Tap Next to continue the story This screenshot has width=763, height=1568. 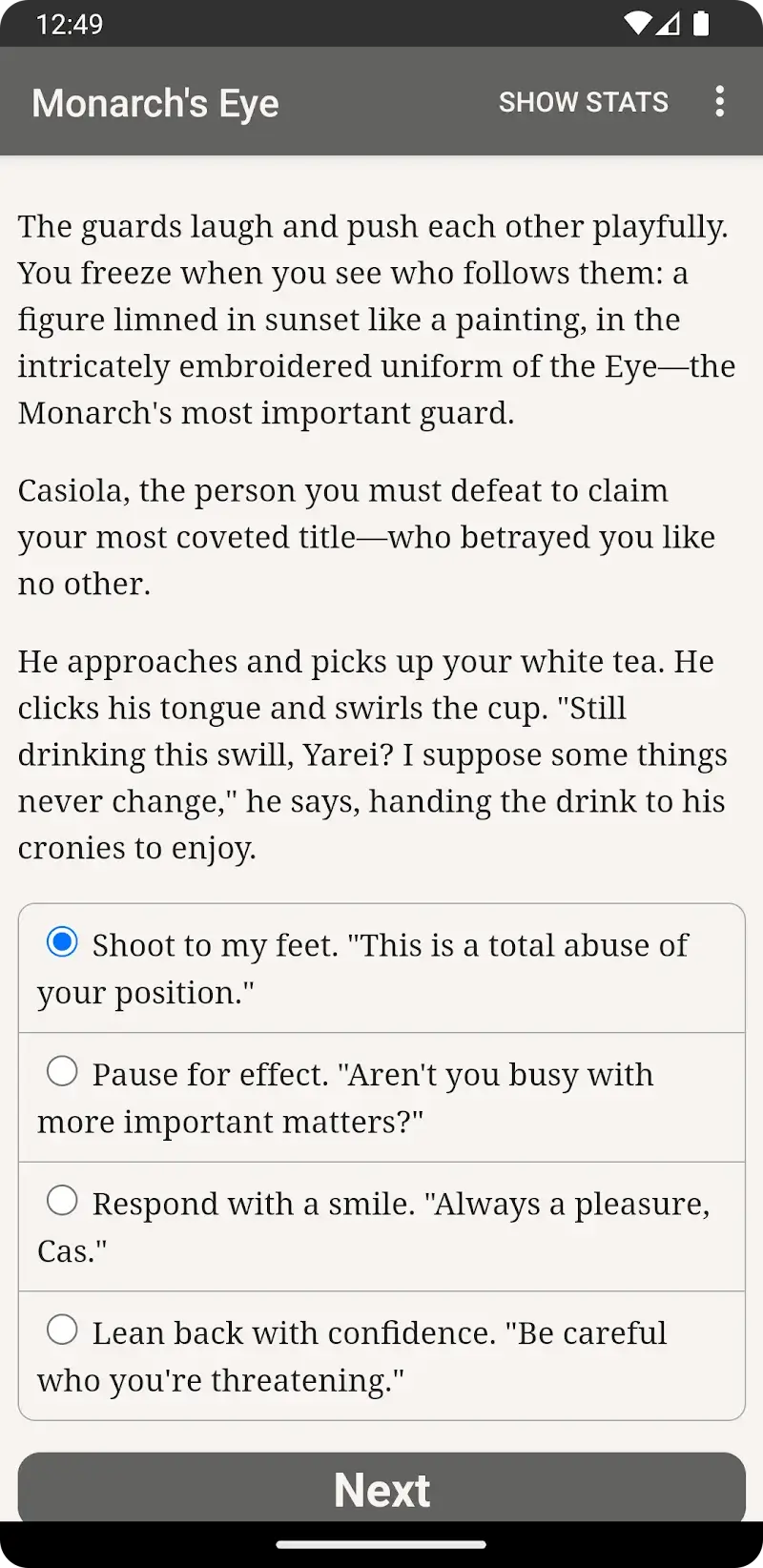coord(381,1488)
